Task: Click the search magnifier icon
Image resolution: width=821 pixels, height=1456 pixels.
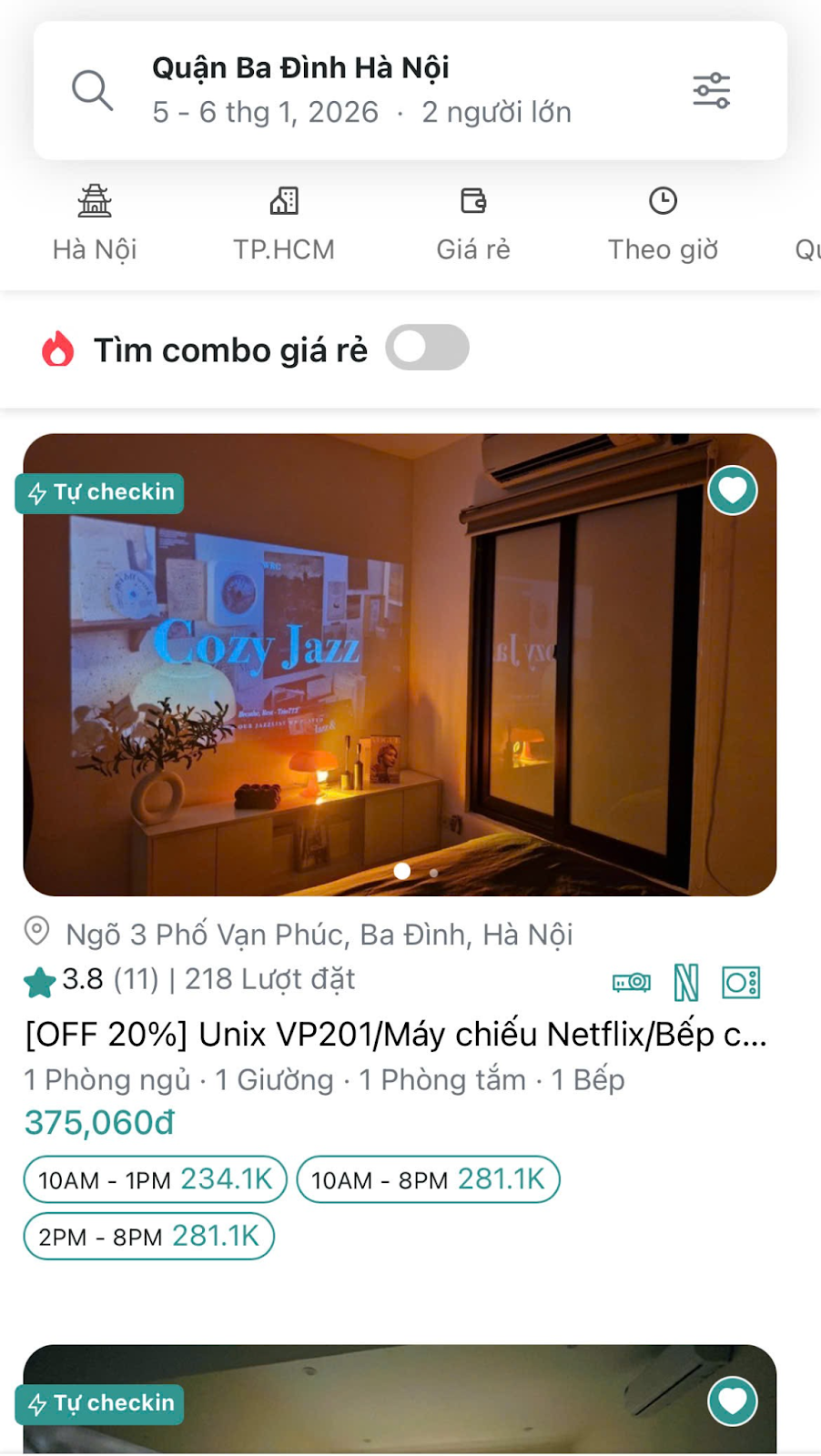Action: [x=91, y=89]
